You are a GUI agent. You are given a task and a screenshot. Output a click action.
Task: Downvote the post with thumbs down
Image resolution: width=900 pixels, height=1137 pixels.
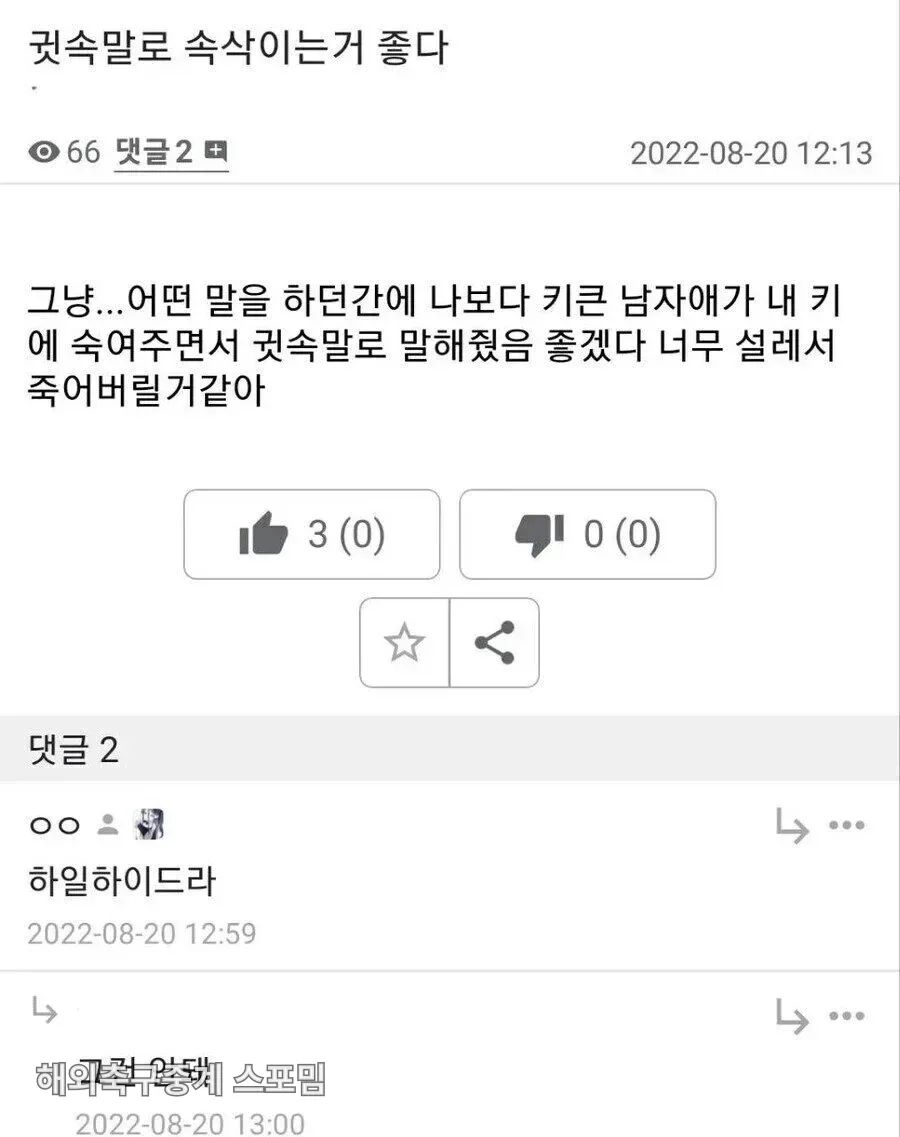[x=587, y=534]
